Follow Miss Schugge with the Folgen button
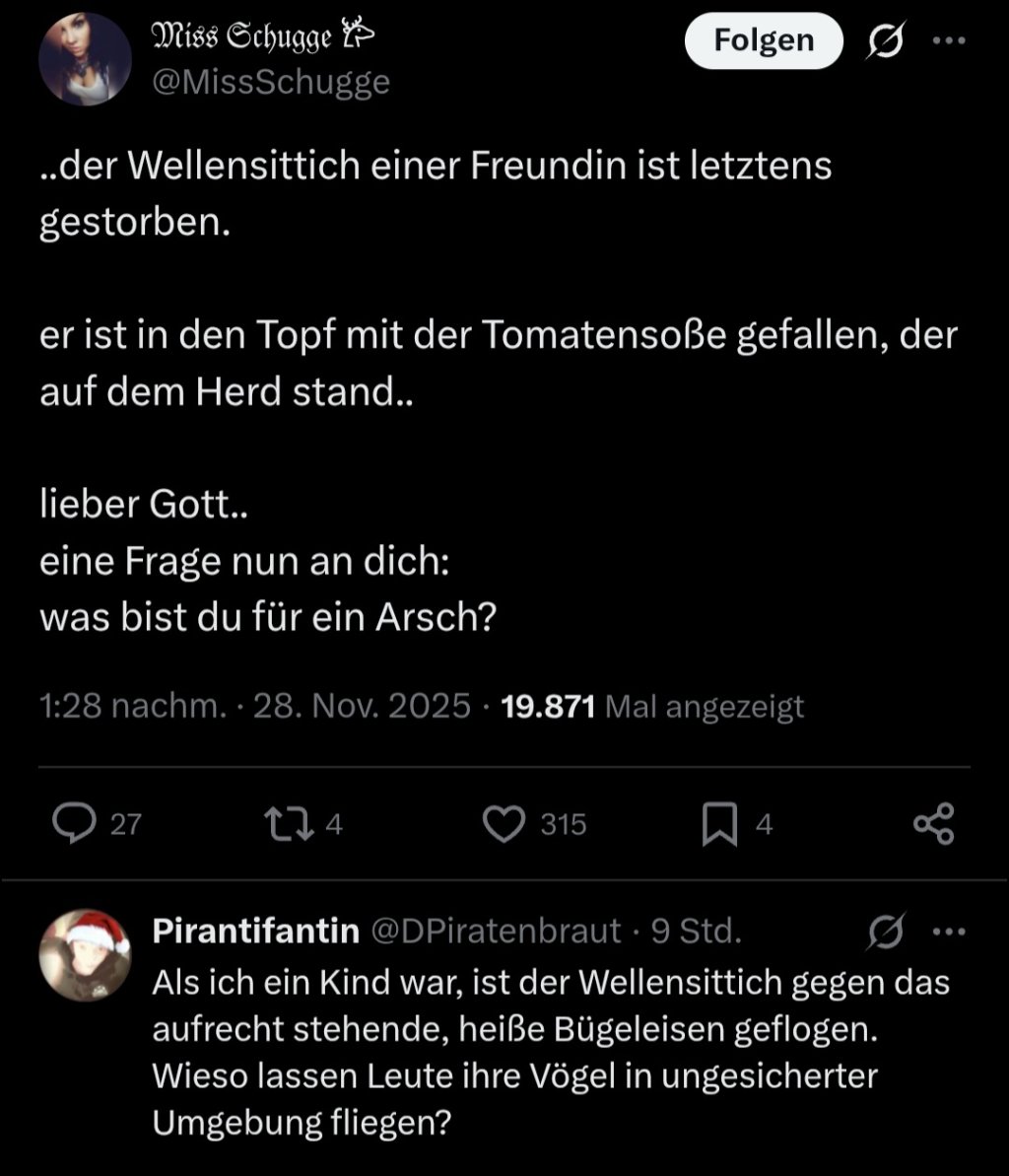 [x=764, y=41]
